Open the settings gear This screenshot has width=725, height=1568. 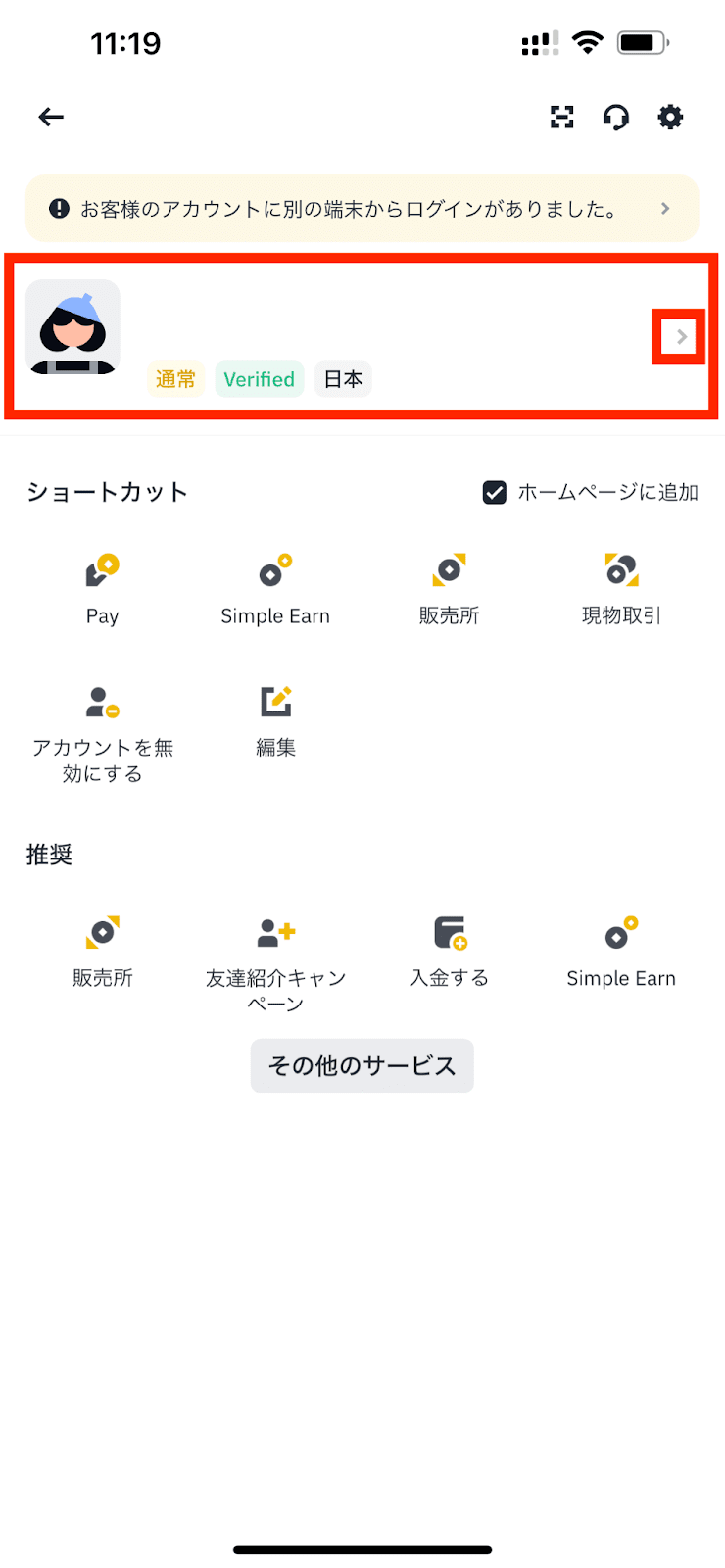[671, 118]
